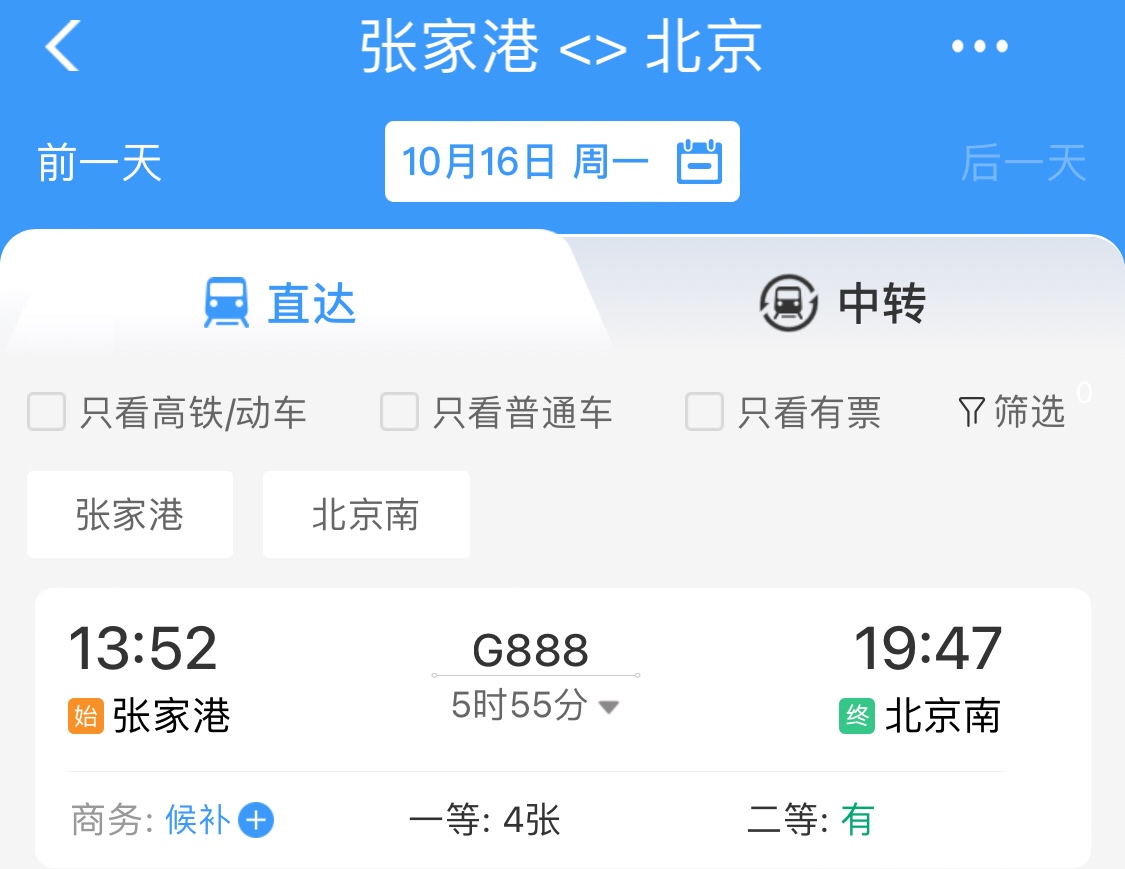Screen dimensions: 1125x869
Task: Open the three-dot overflow menu
Action: (x=979, y=47)
